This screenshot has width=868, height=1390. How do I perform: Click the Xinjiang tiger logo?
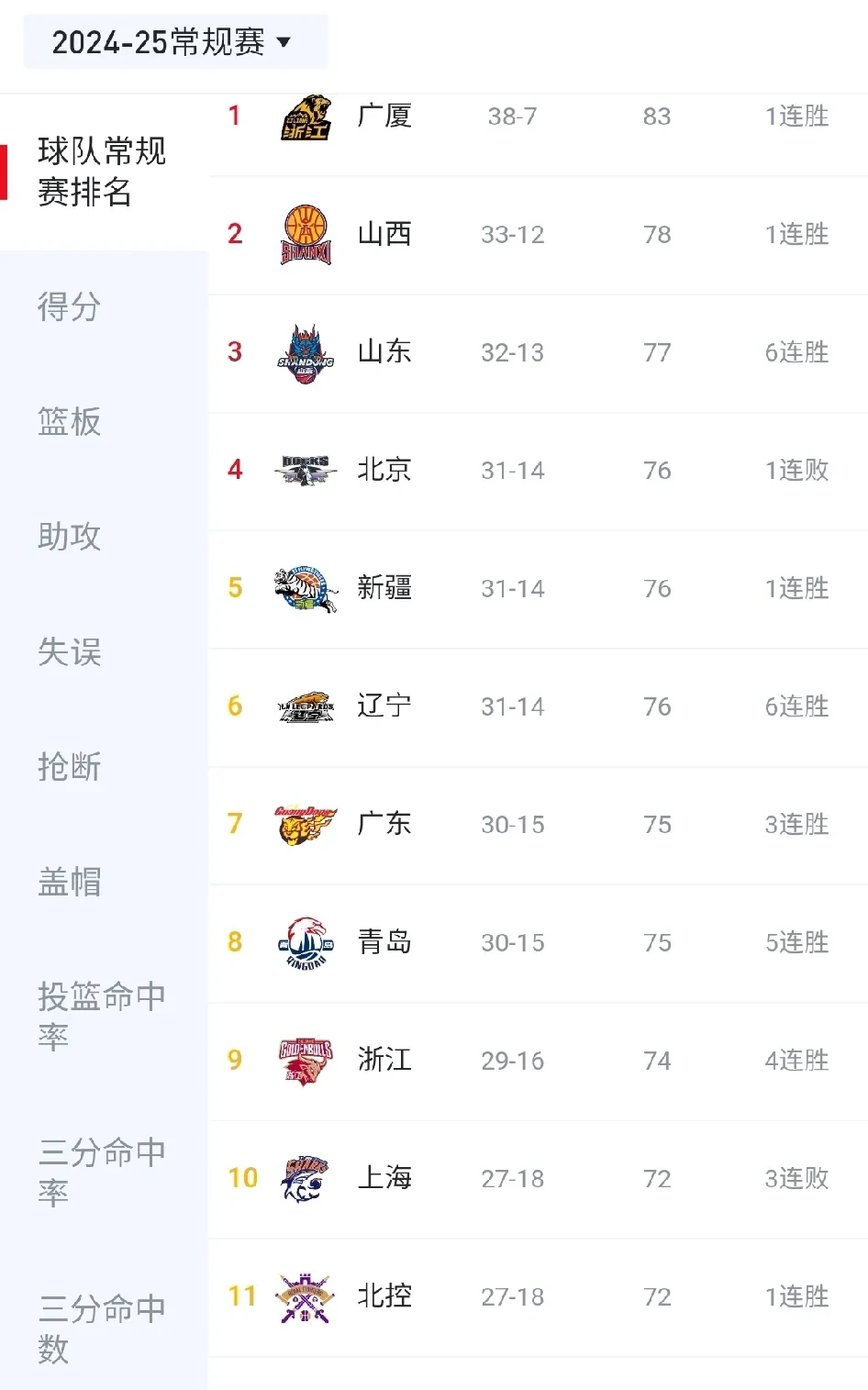pos(306,588)
